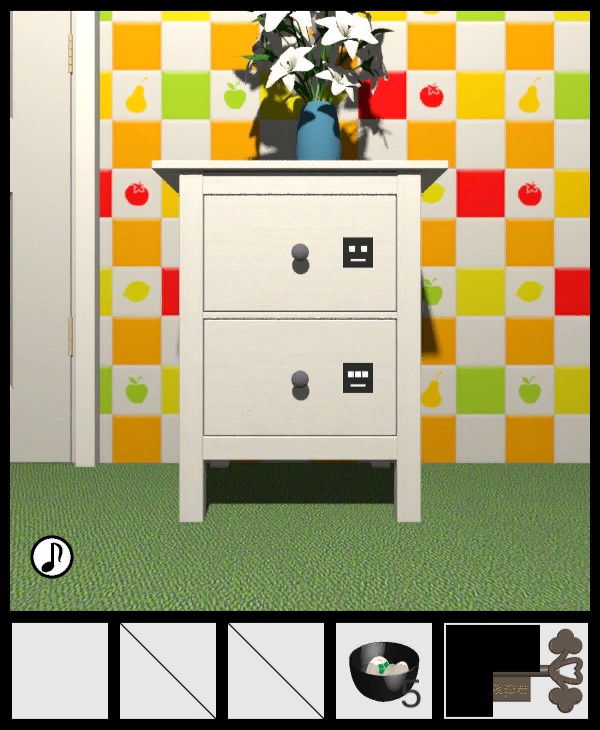The width and height of the screenshot is (600, 730).
Task: Select the bowl item in inventory
Action: pos(384,671)
